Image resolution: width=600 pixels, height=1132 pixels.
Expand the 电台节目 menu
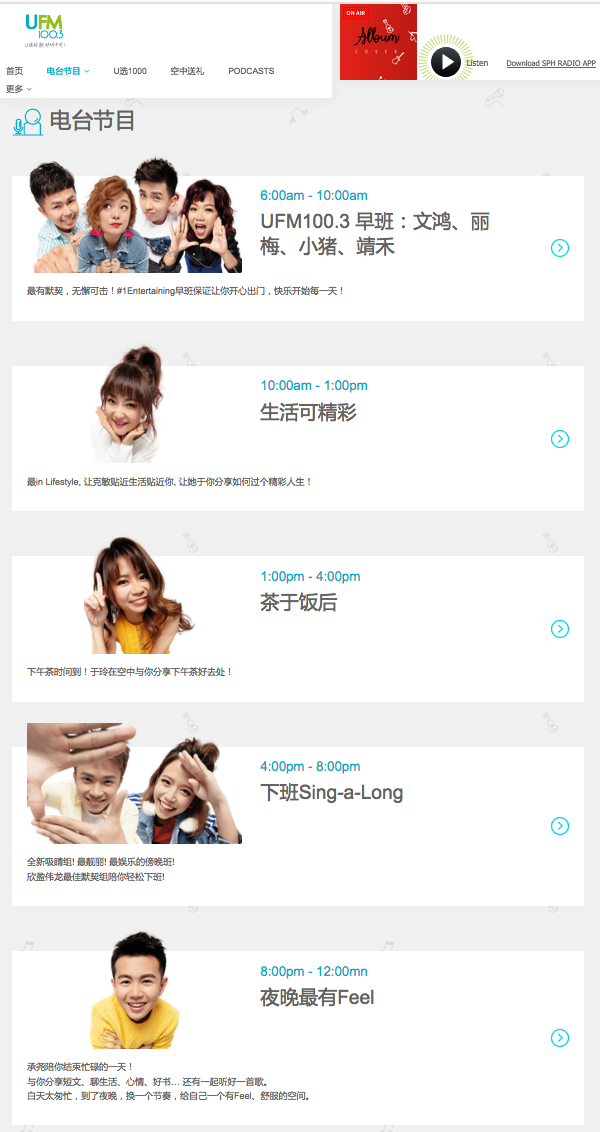coord(67,71)
